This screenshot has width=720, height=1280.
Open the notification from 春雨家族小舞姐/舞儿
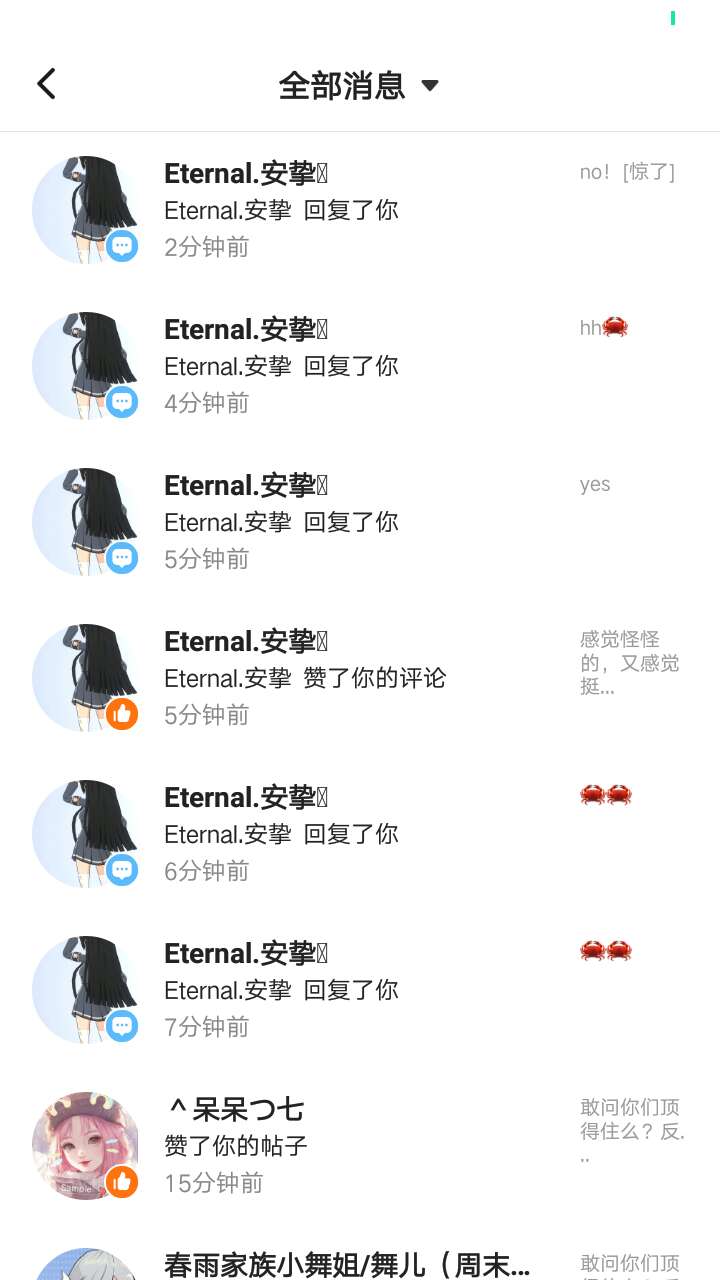tap(360, 1264)
